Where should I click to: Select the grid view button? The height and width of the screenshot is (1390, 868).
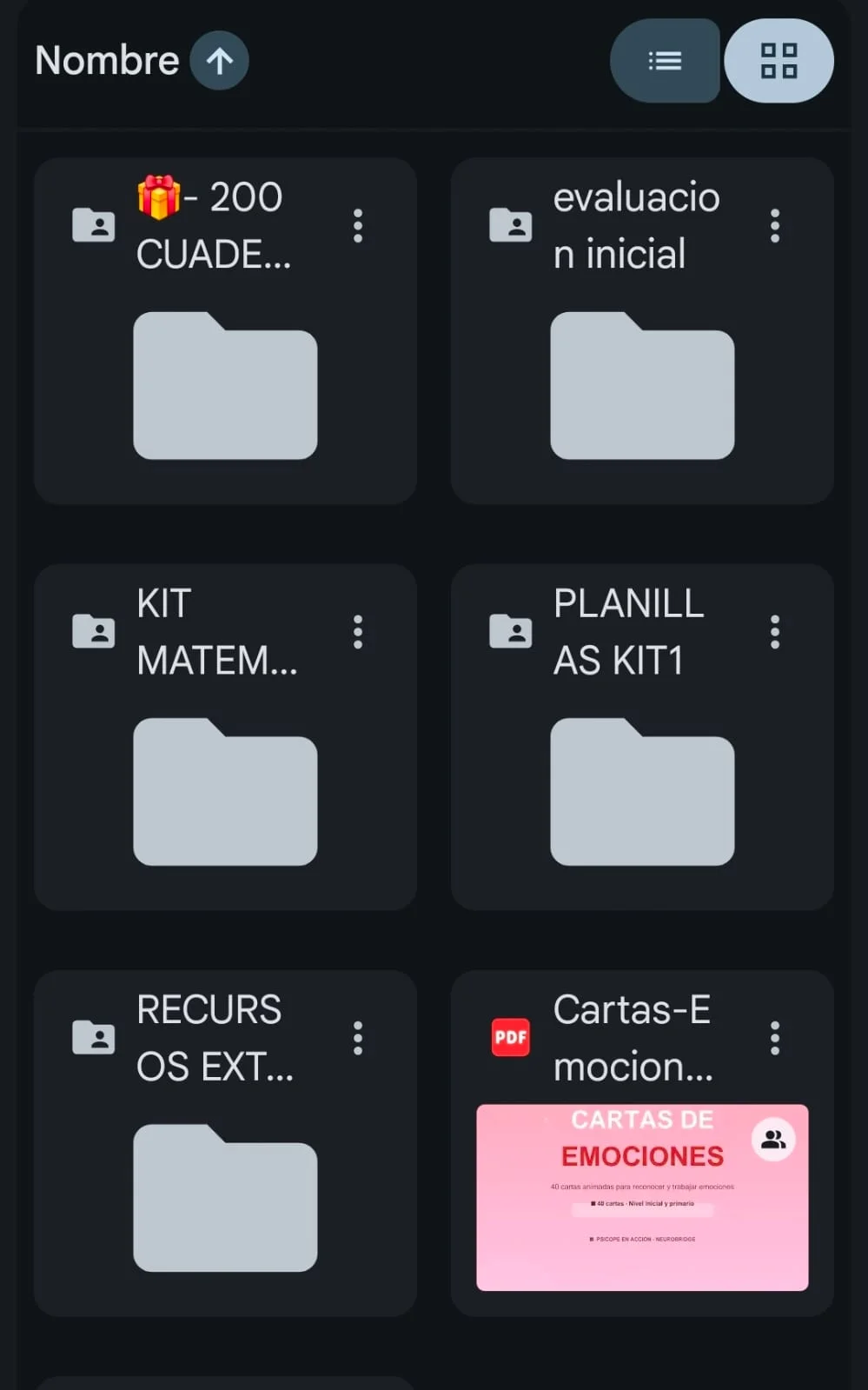click(779, 61)
